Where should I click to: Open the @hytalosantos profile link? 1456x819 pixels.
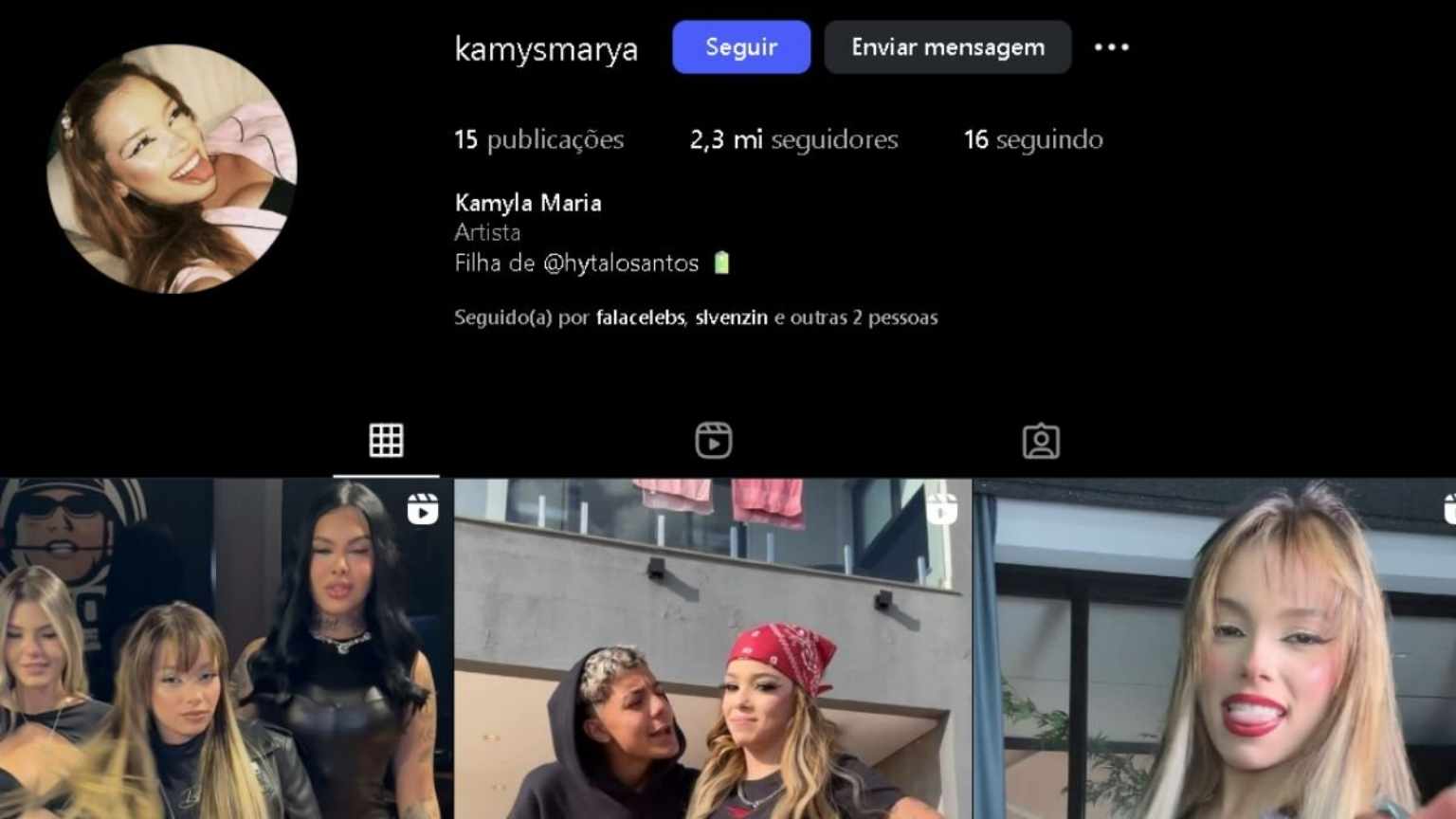pyautogui.click(x=621, y=263)
